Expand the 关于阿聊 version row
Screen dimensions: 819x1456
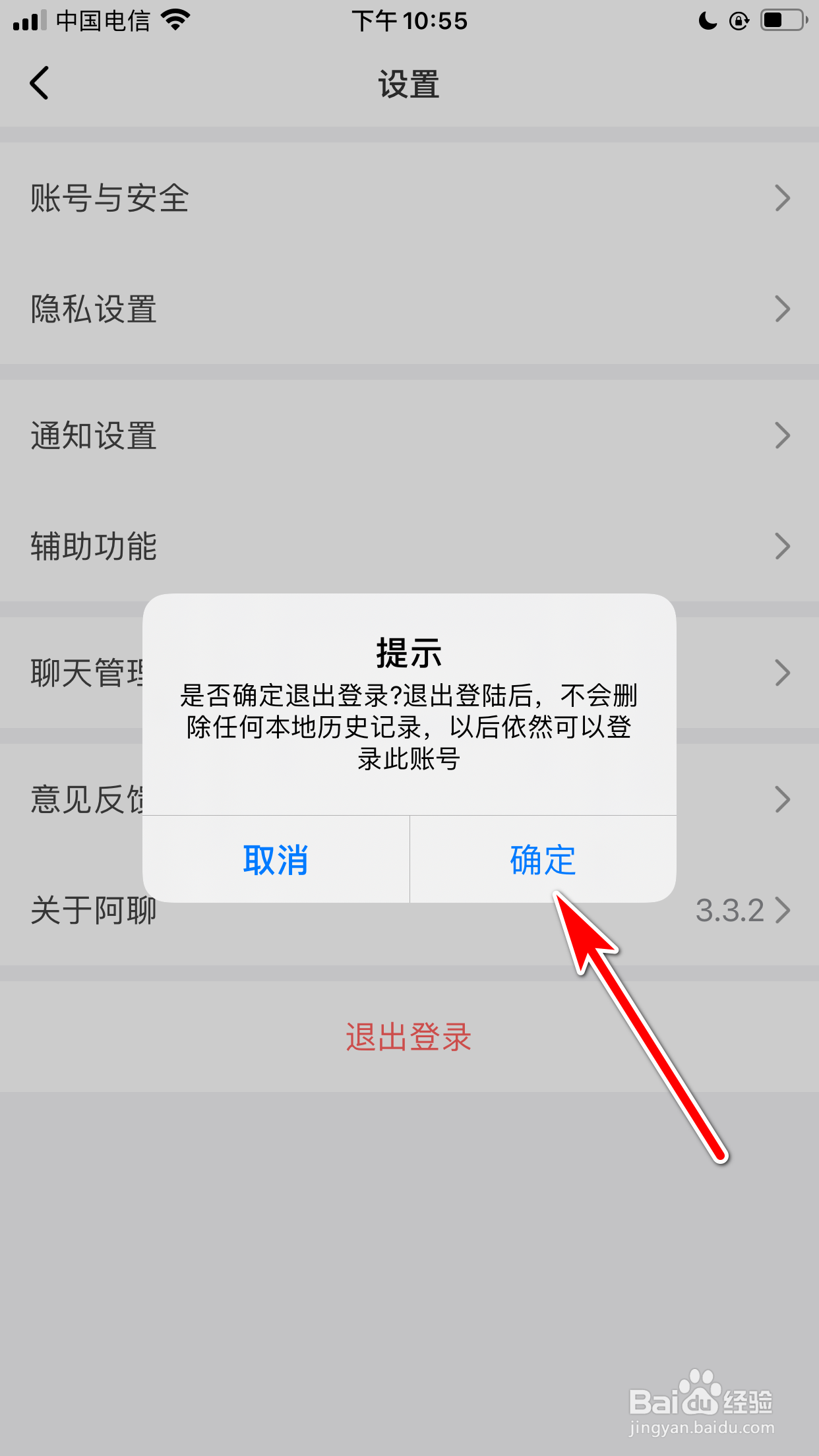point(783,911)
